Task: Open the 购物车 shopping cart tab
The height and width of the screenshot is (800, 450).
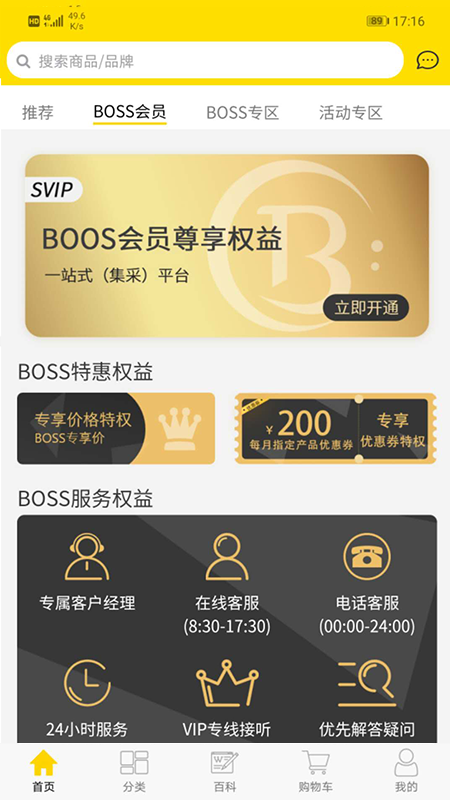Action: pyautogui.click(x=315, y=770)
